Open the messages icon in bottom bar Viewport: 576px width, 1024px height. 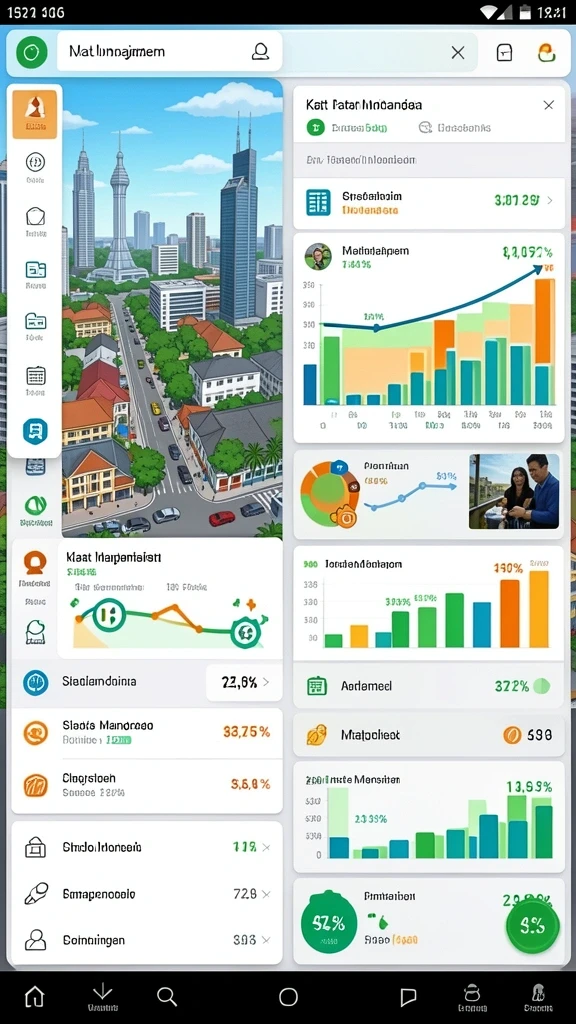[x=408, y=997]
